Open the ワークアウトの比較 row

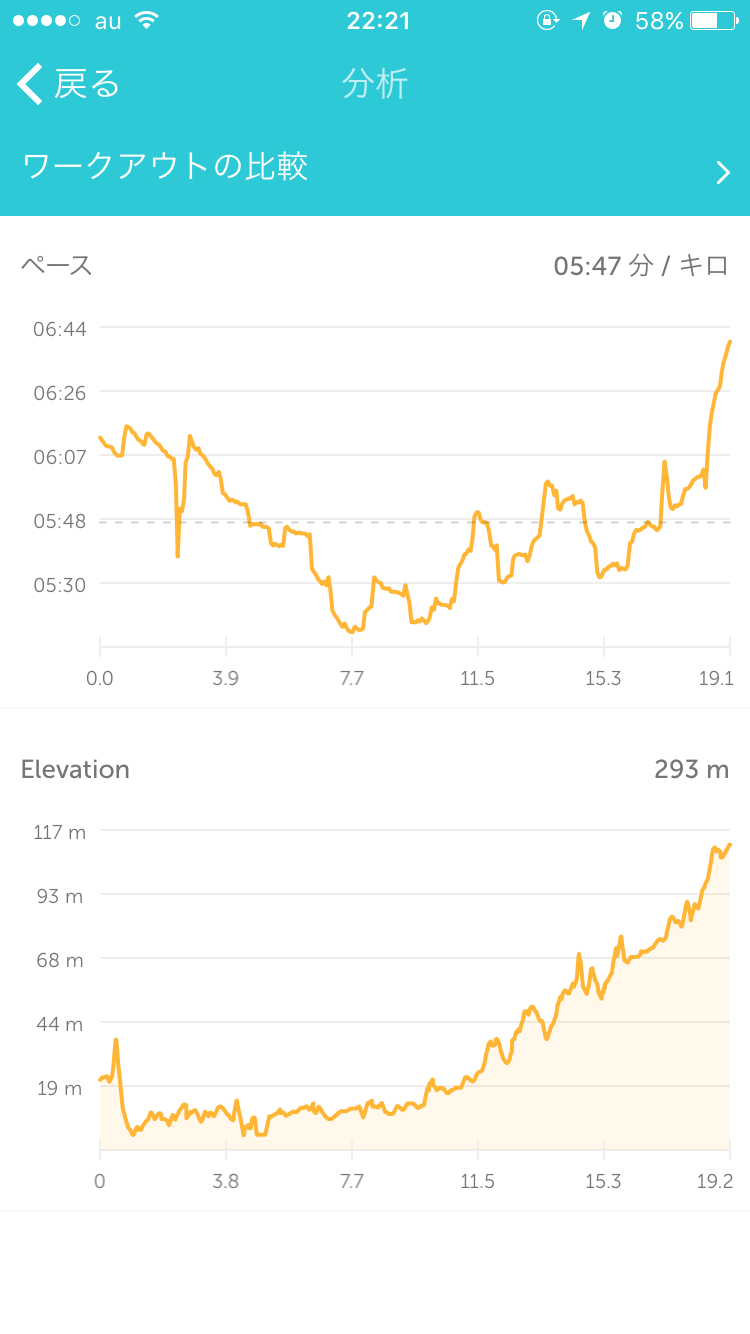(375, 168)
